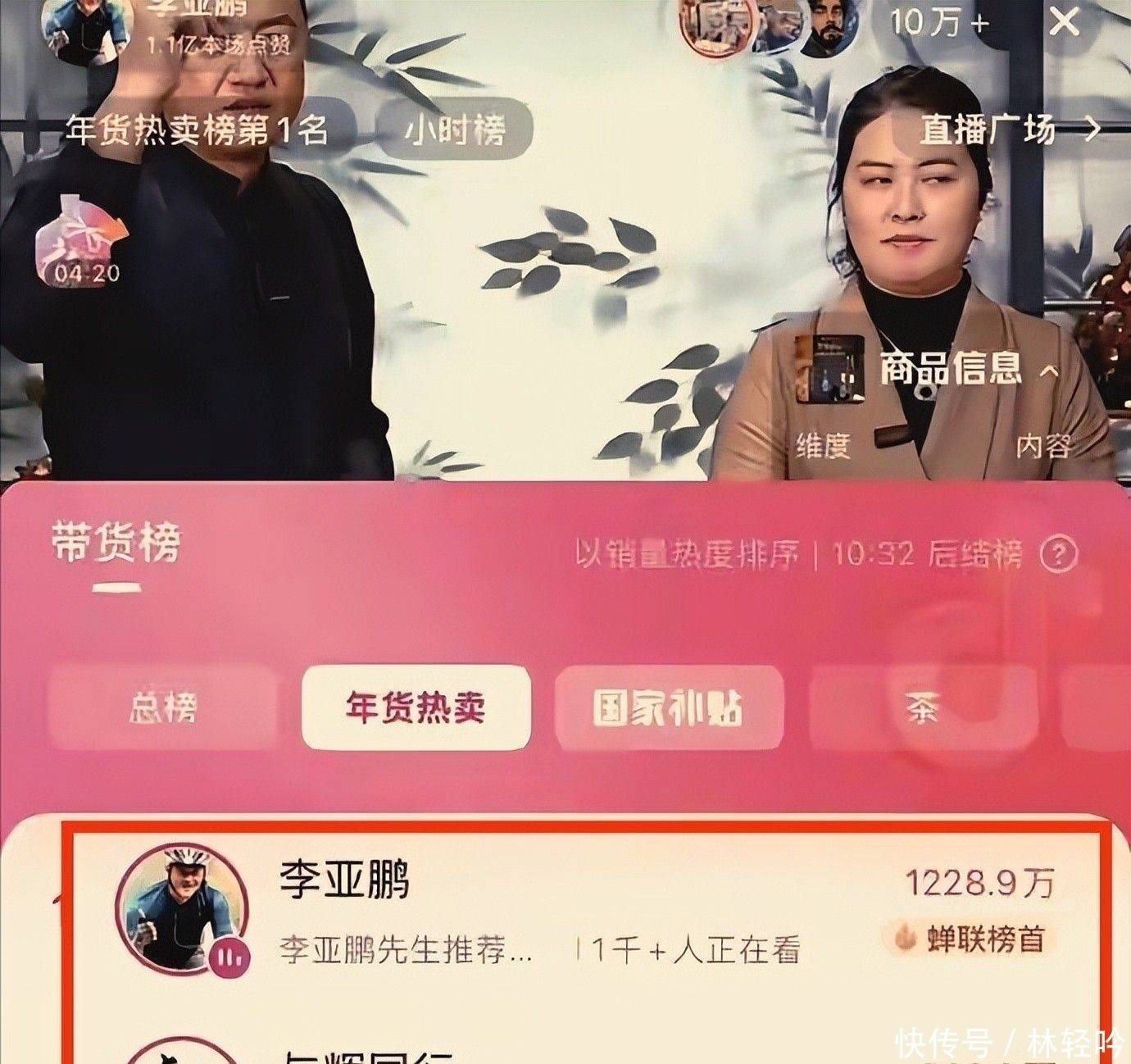Image resolution: width=1131 pixels, height=1064 pixels.
Task: Expand the 商品信息 panel
Action: [967, 369]
